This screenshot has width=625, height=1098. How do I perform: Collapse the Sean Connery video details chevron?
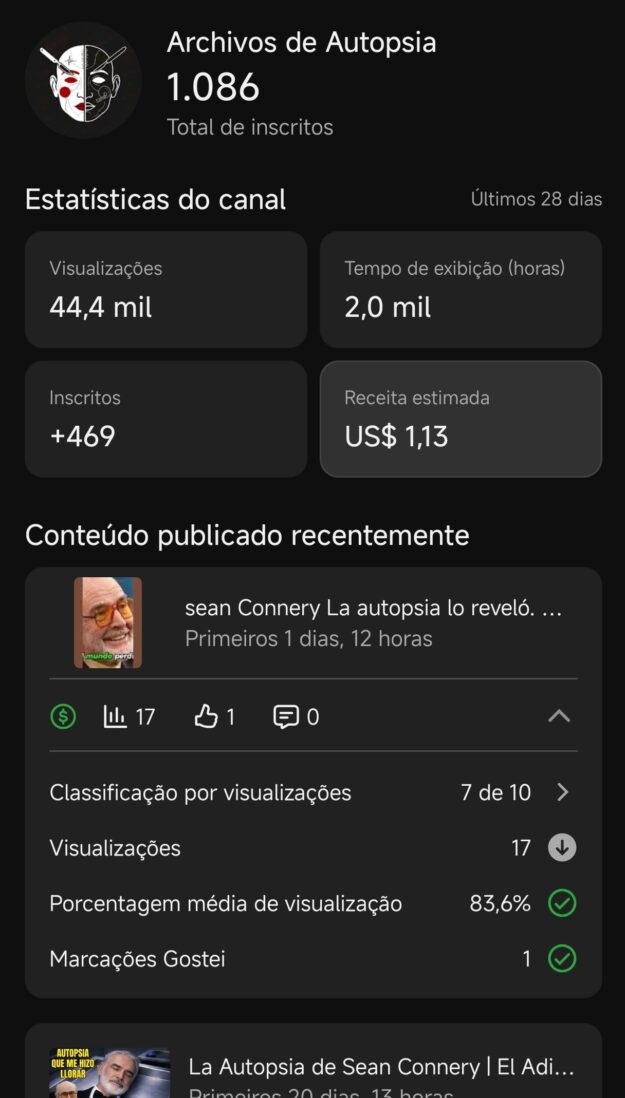(x=559, y=716)
